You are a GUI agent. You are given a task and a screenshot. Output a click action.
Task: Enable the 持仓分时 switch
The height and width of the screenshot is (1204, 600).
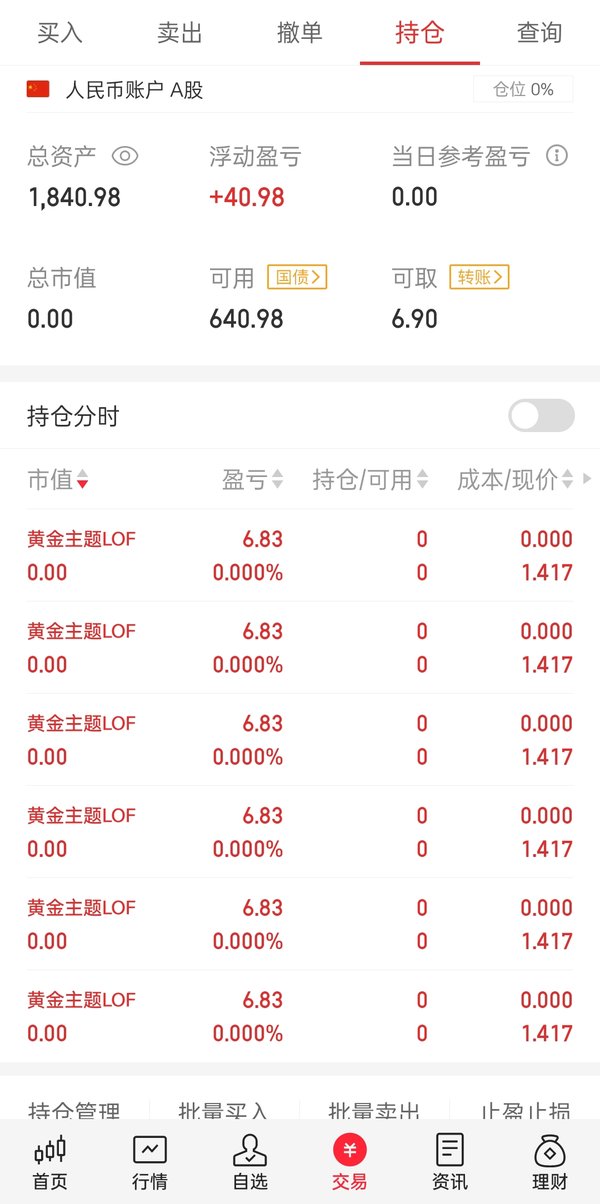(x=541, y=416)
